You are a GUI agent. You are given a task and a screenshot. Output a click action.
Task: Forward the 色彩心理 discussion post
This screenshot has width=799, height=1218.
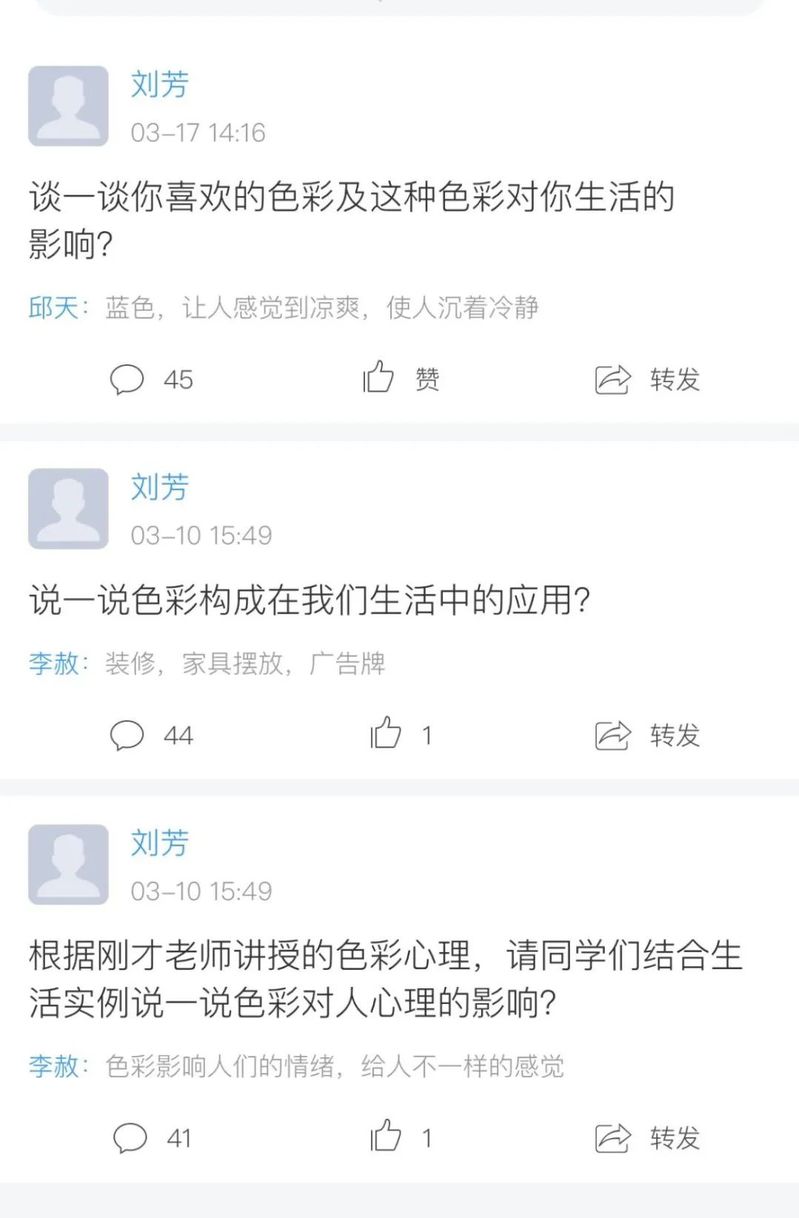pos(647,1138)
